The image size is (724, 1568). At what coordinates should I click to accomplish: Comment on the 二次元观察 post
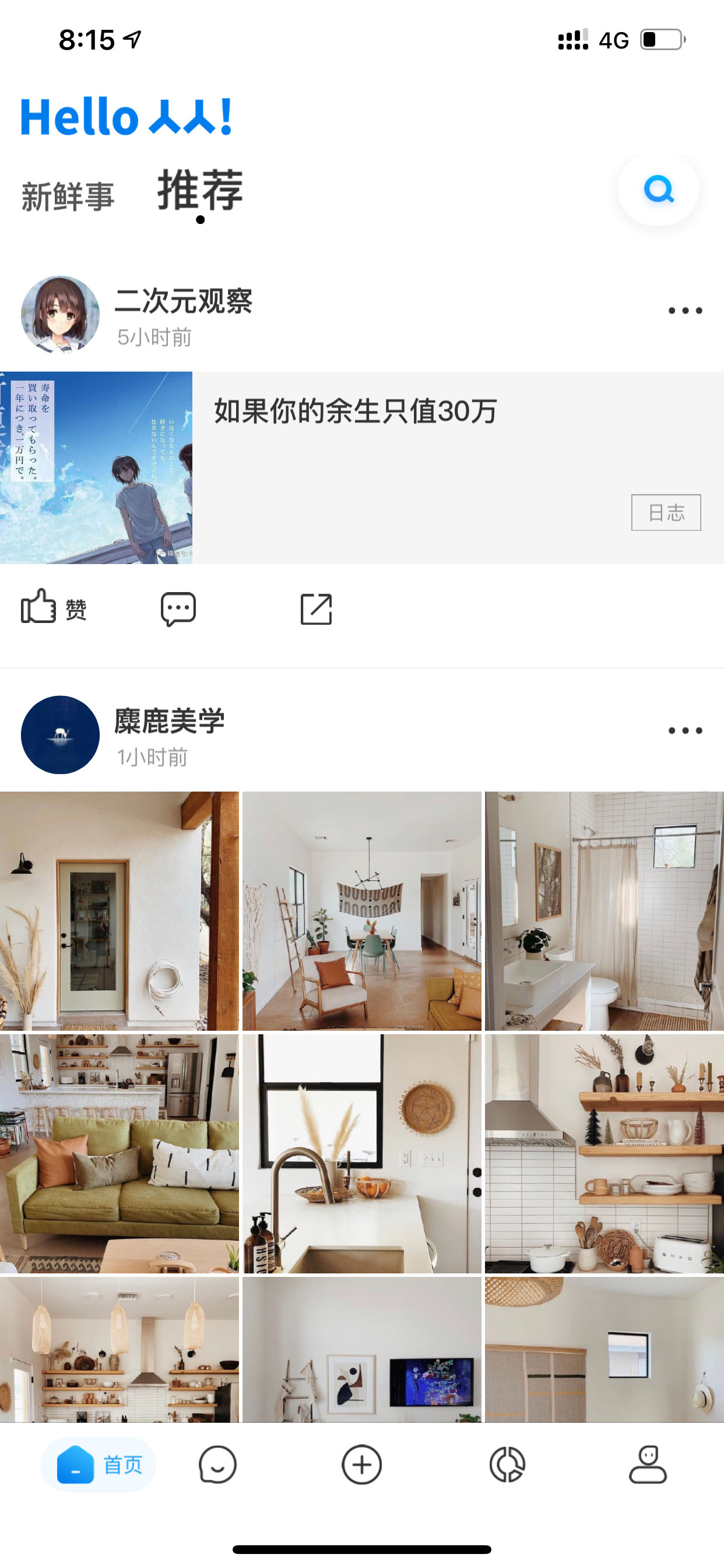coord(178,608)
